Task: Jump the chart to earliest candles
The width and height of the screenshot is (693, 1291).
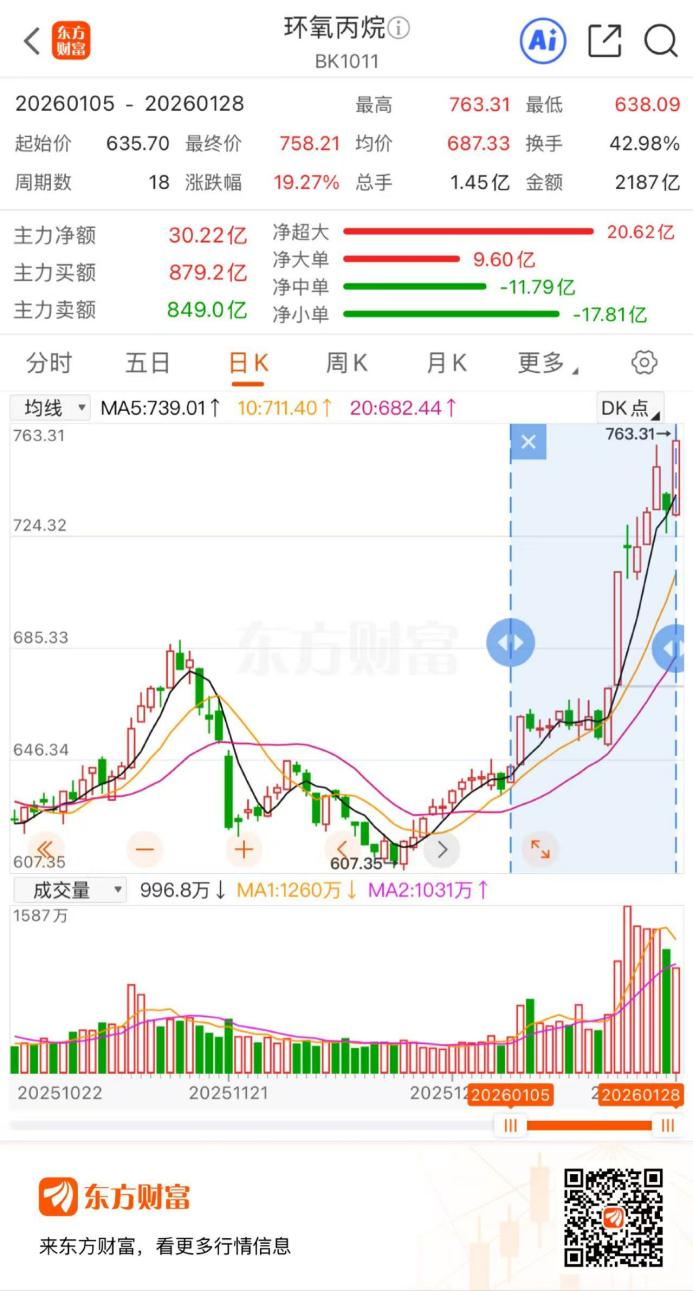Action: pos(44,850)
